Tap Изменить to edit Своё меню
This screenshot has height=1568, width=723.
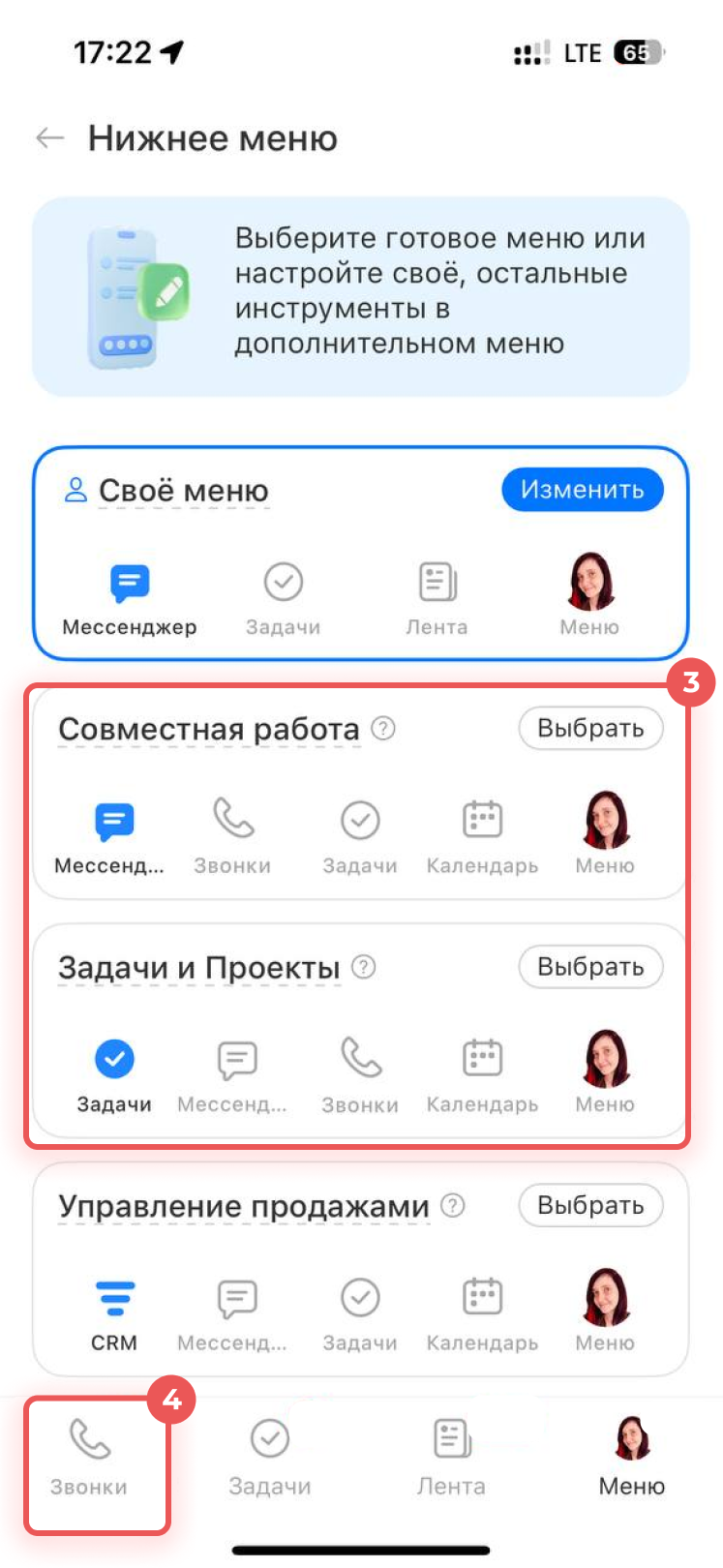(582, 490)
